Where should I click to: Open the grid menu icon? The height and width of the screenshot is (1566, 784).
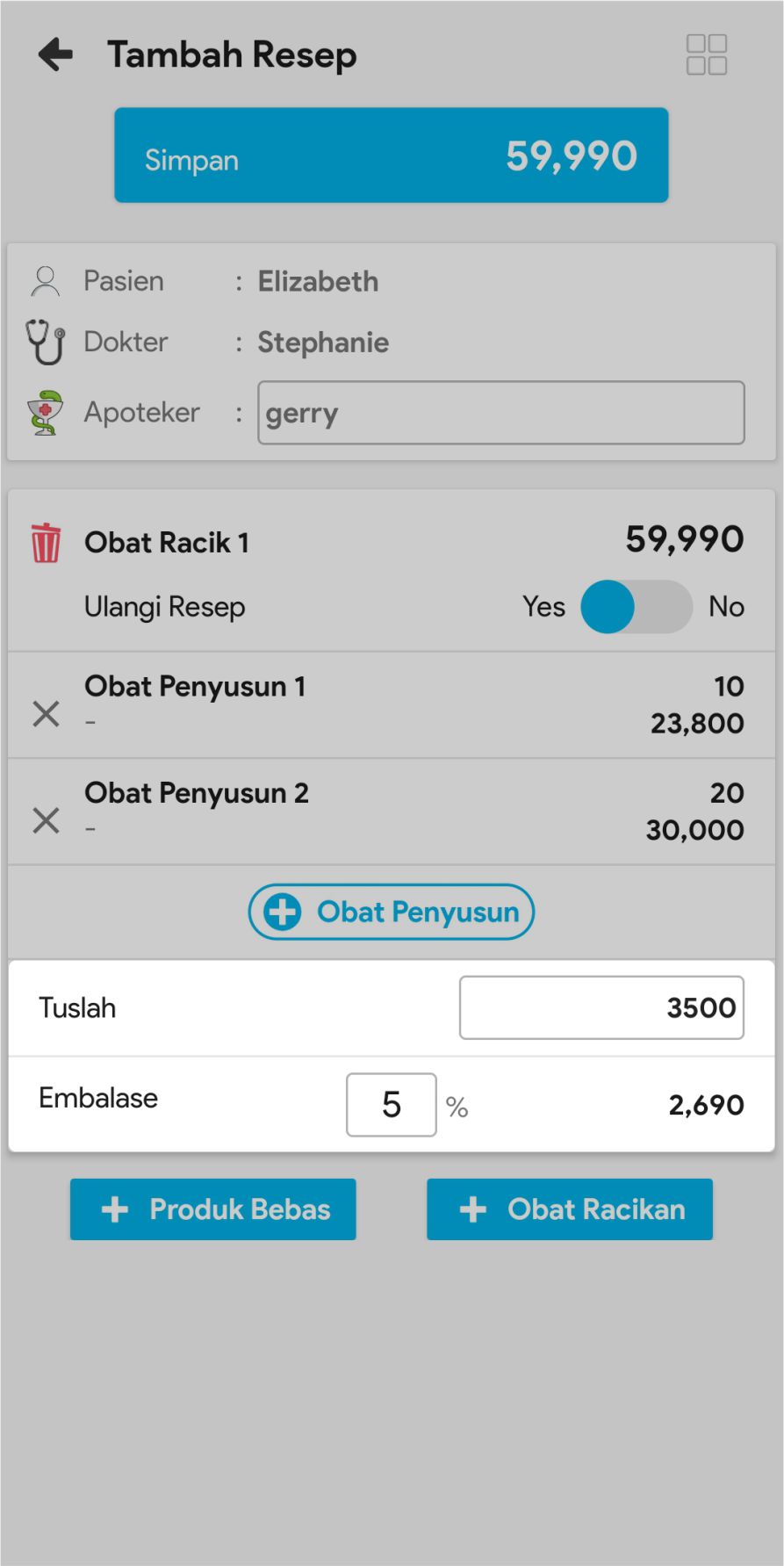pyautogui.click(x=706, y=54)
